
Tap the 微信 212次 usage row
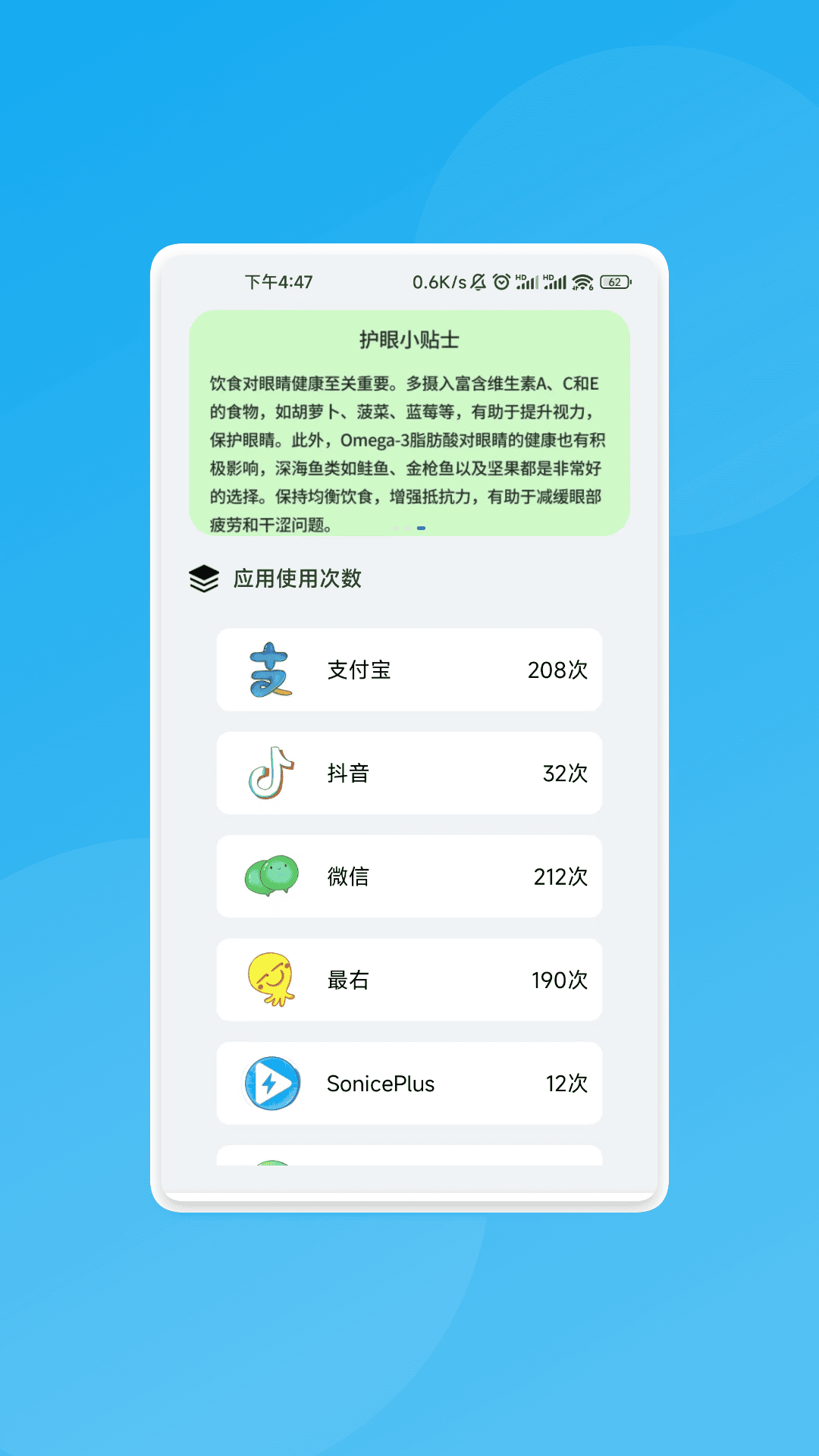click(x=408, y=876)
